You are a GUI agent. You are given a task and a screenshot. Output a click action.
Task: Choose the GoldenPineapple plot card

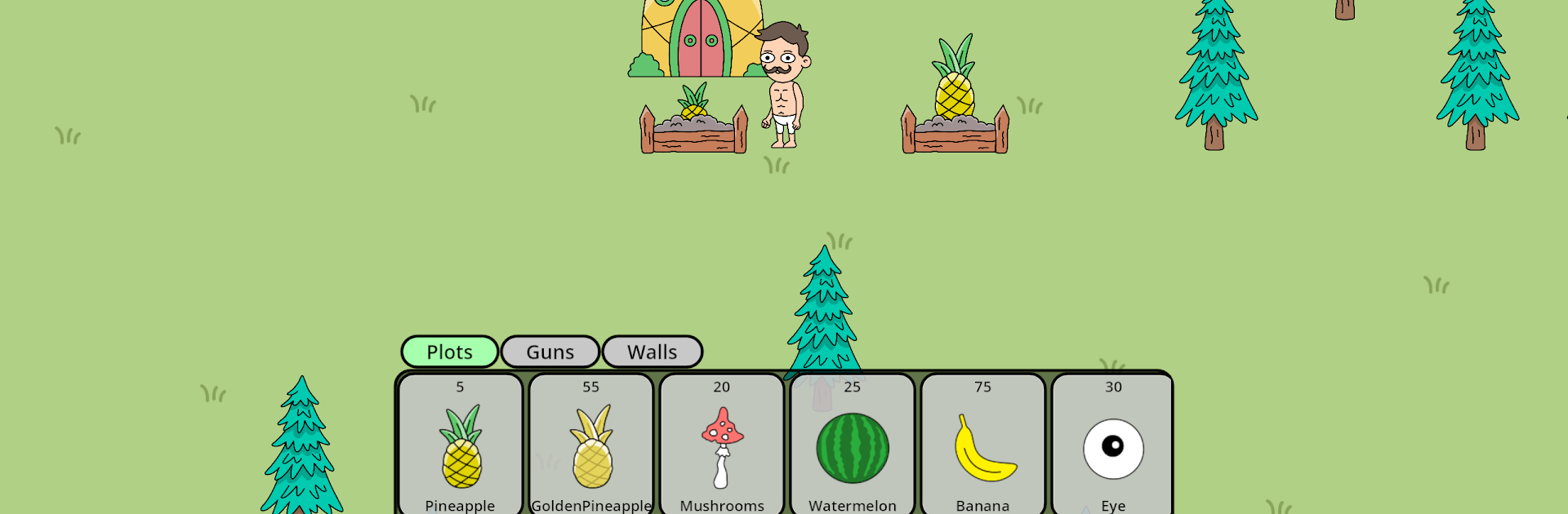tap(591, 445)
